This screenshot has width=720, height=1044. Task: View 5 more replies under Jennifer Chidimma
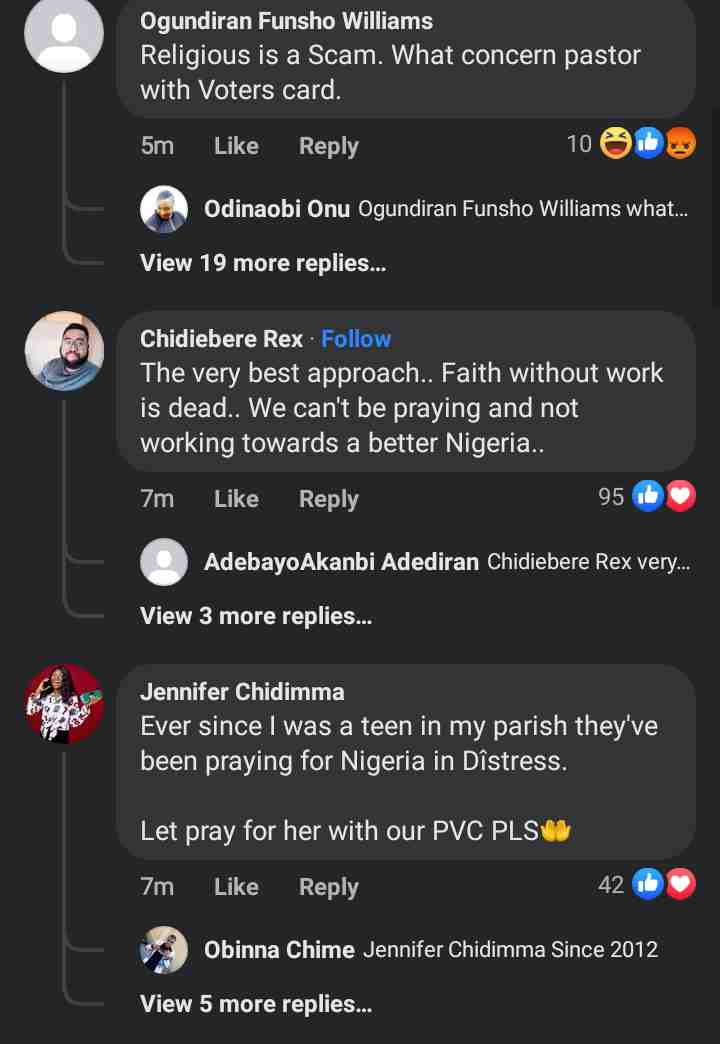click(256, 1003)
